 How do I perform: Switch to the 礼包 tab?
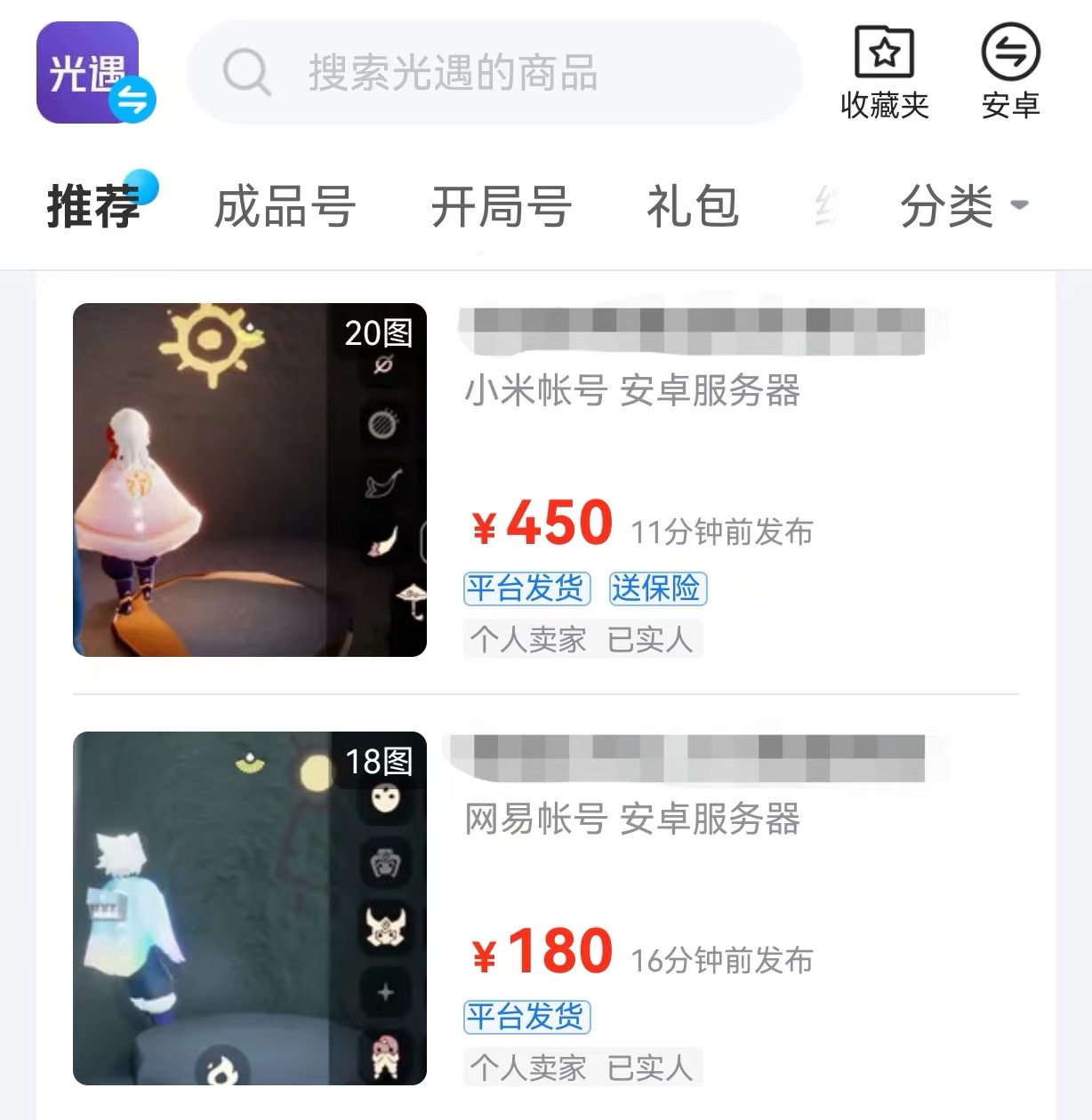[x=693, y=206]
